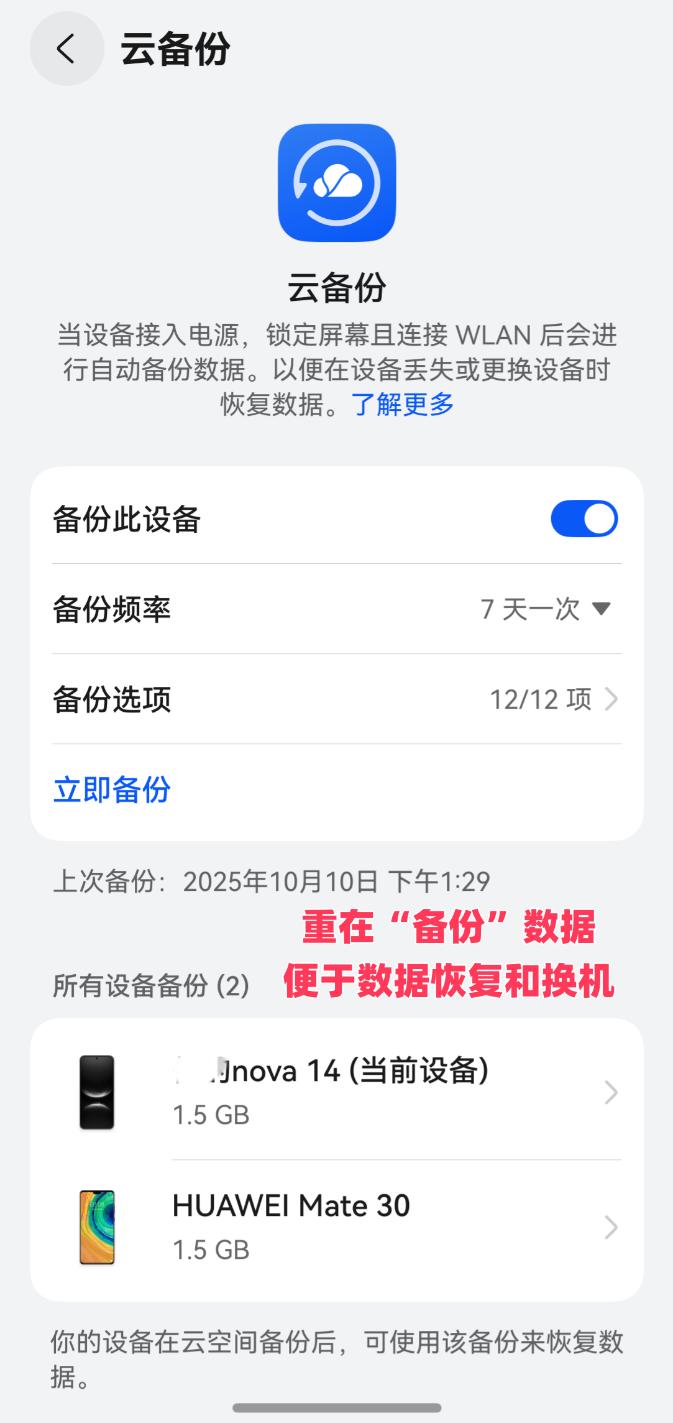Open the nova 14 current device backup

(336, 1091)
